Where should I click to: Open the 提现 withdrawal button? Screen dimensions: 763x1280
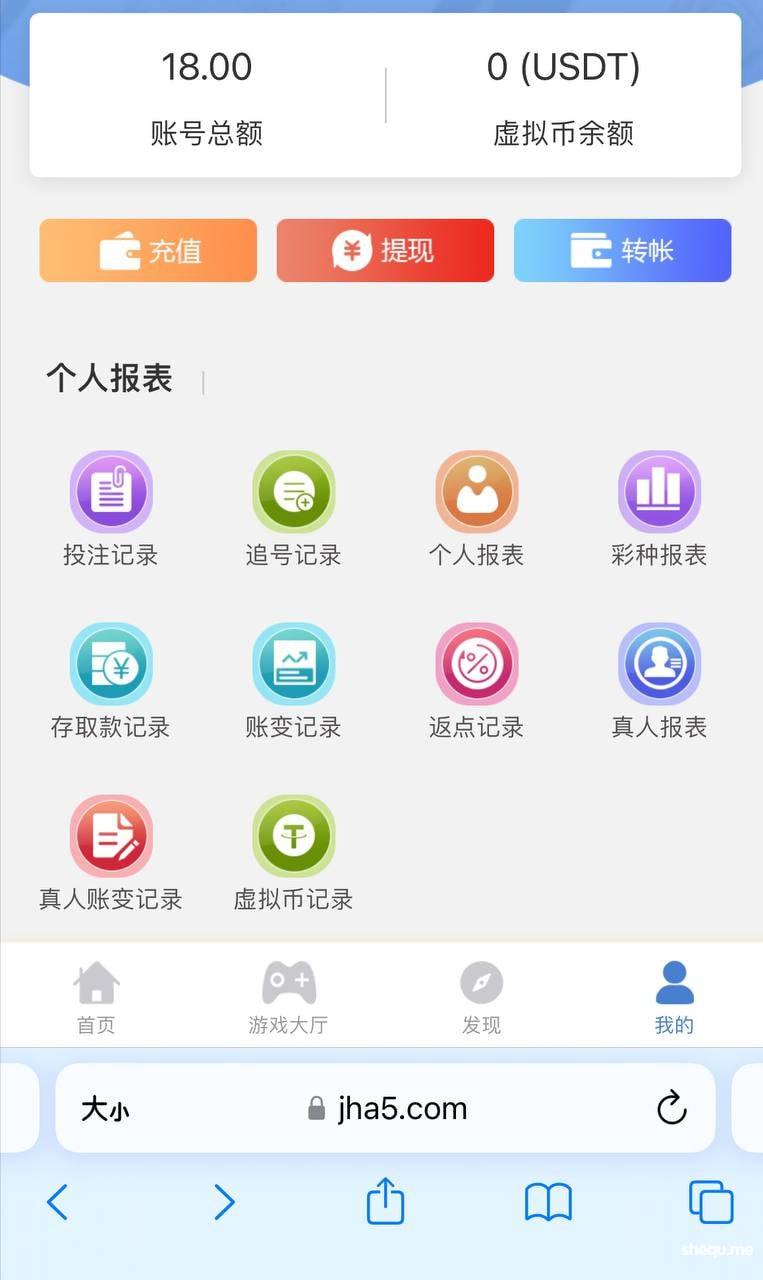385,250
